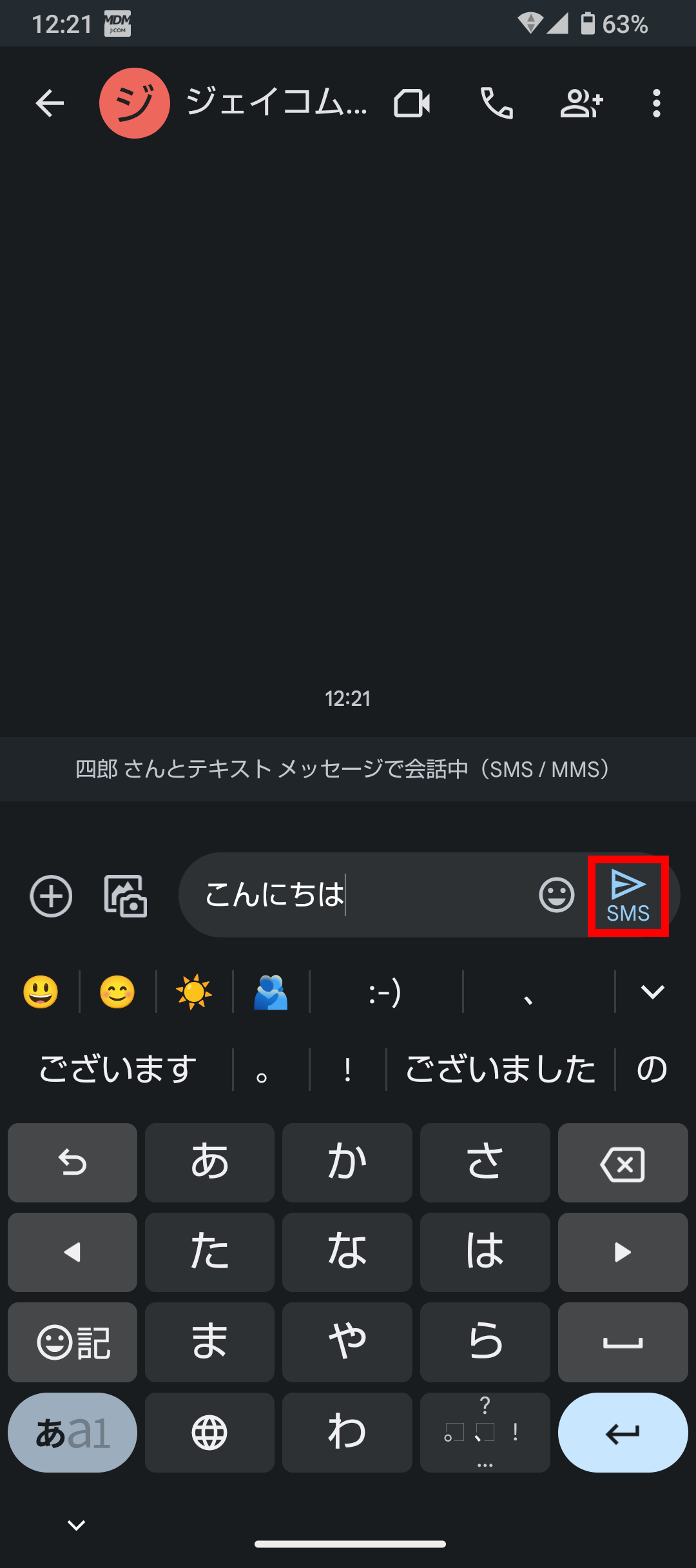Tap the message text field
The height and width of the screenshot is (1568, 696).
tap(361, 895)
